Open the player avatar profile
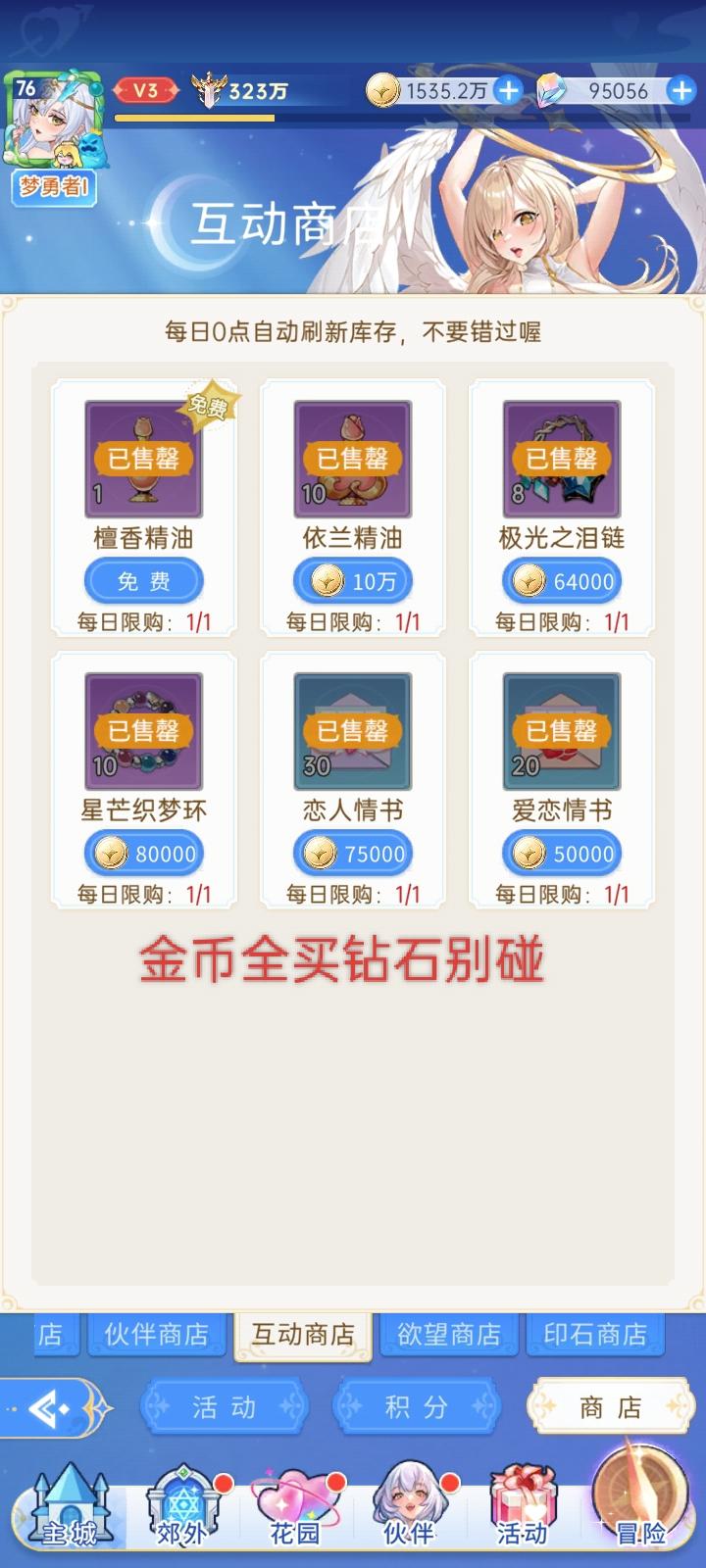 (54, 122)
